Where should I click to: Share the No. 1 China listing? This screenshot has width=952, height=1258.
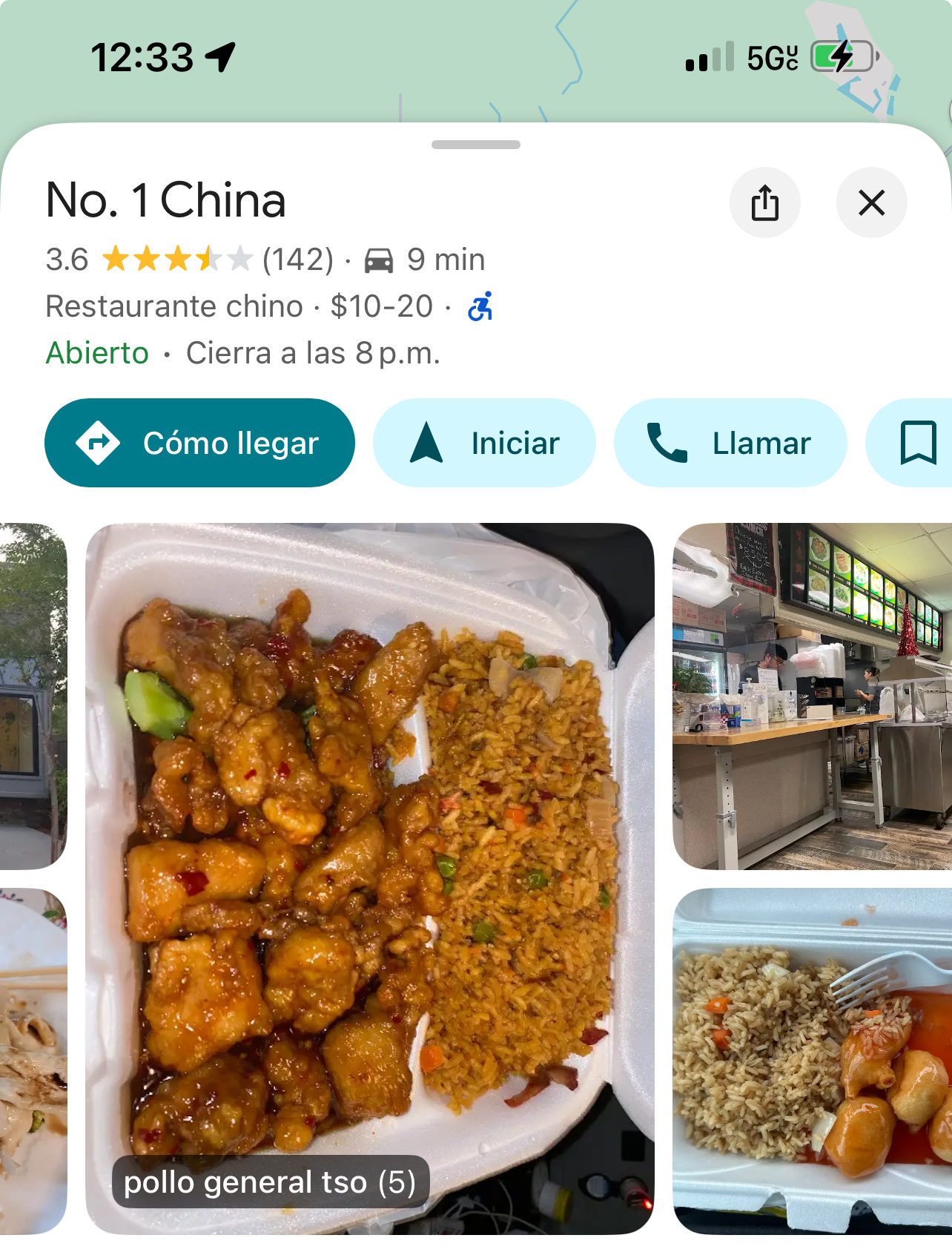click(x=764, y=202)
